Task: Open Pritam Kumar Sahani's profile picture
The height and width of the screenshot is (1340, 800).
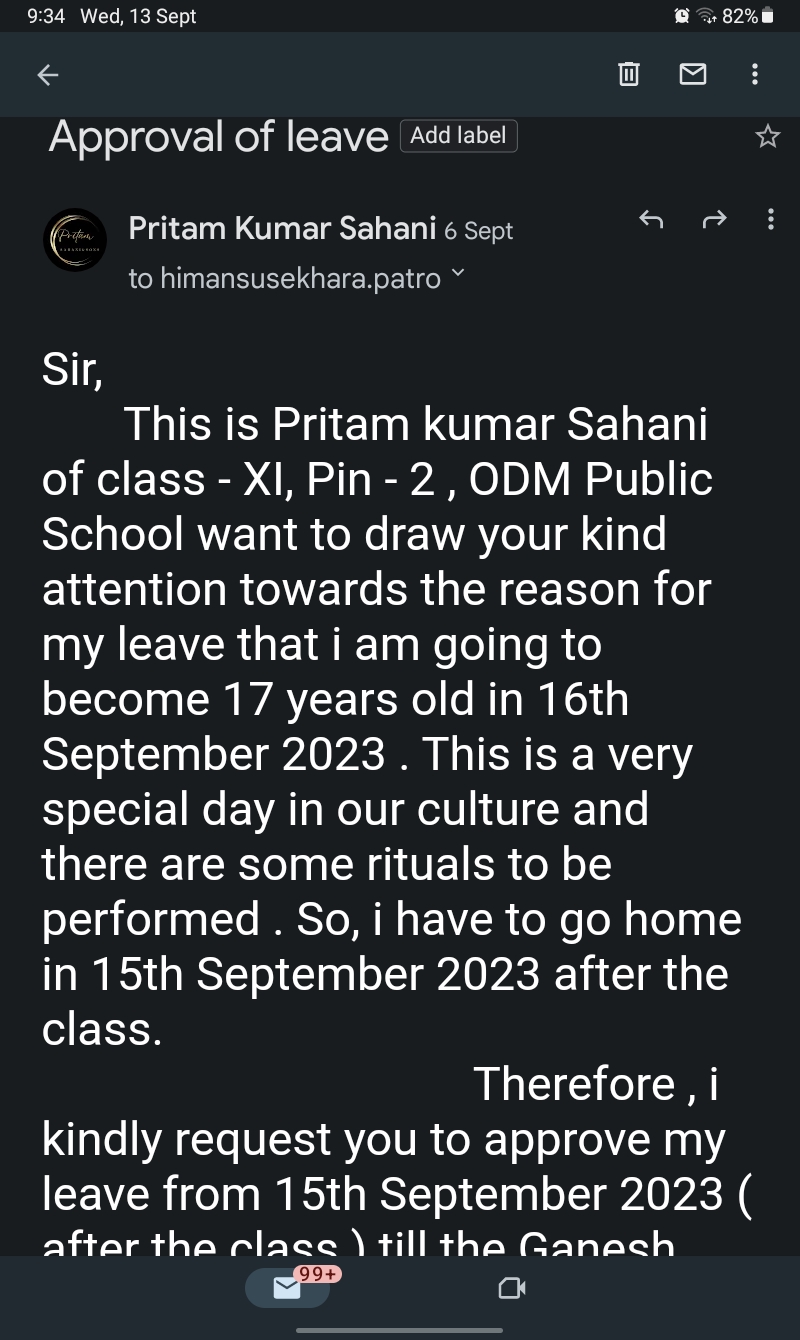Action: coord(75,240)
